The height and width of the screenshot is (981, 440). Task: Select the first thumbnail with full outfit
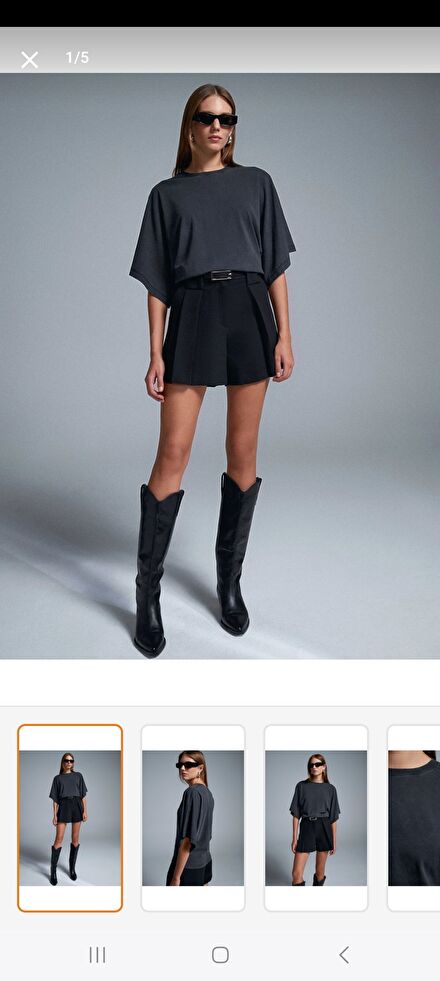point(70,818)
